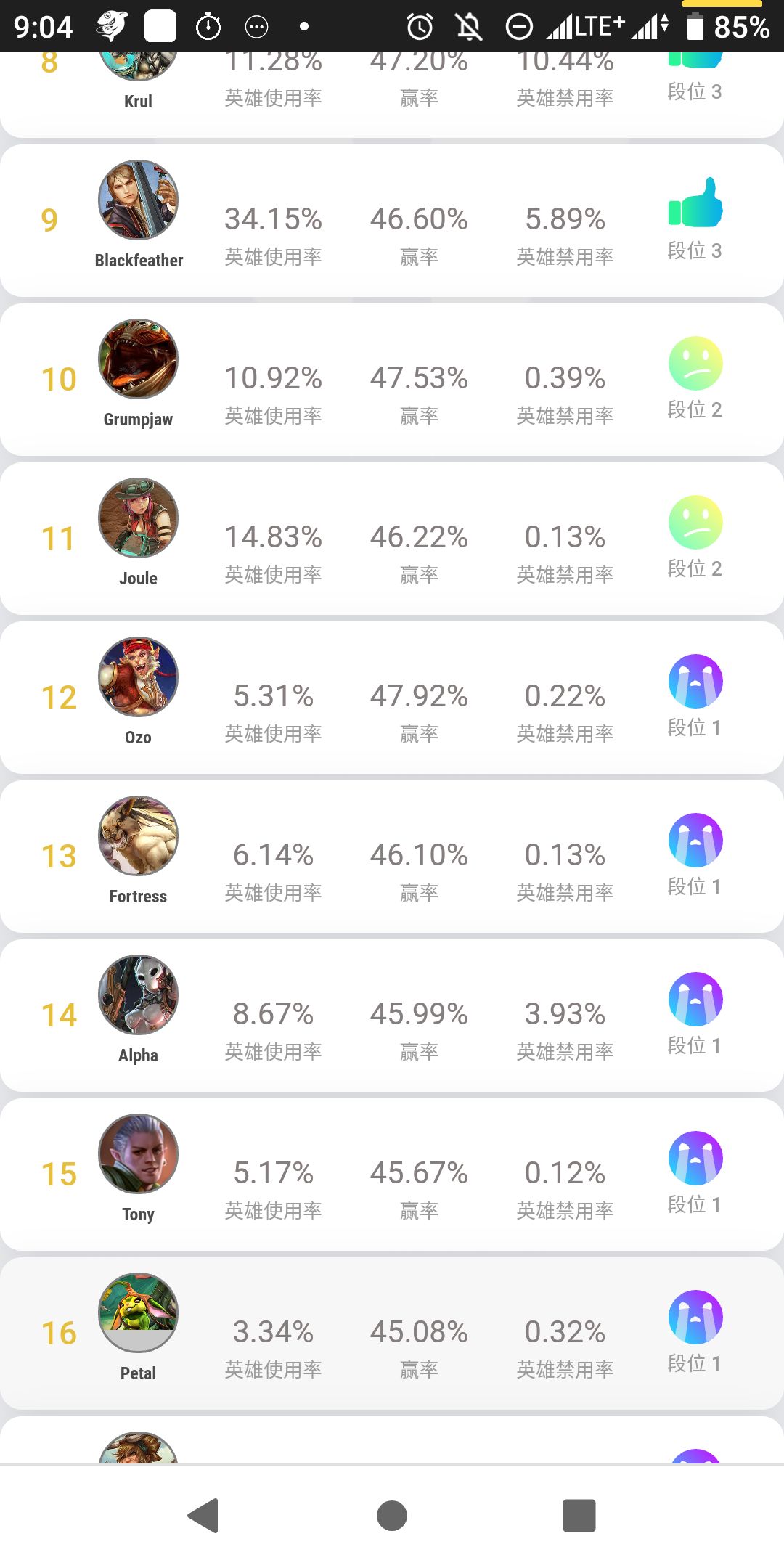This screenshot has height=1568, width=784.
Task: Tap the 段位 3 label under Blackfeather's tier icon
Action: pyautogui.click(x=695, y=249)
